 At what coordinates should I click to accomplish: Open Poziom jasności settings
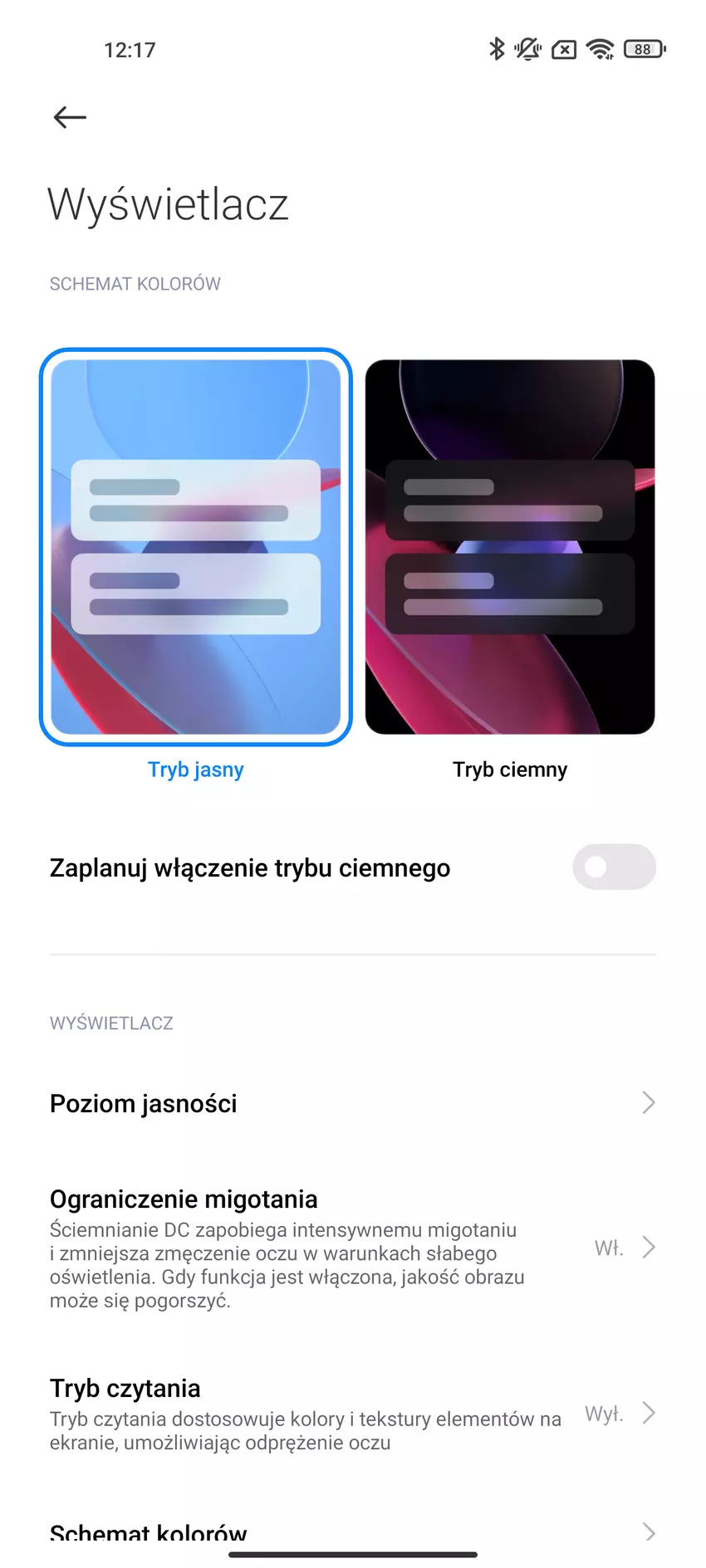pos(352,1103)
